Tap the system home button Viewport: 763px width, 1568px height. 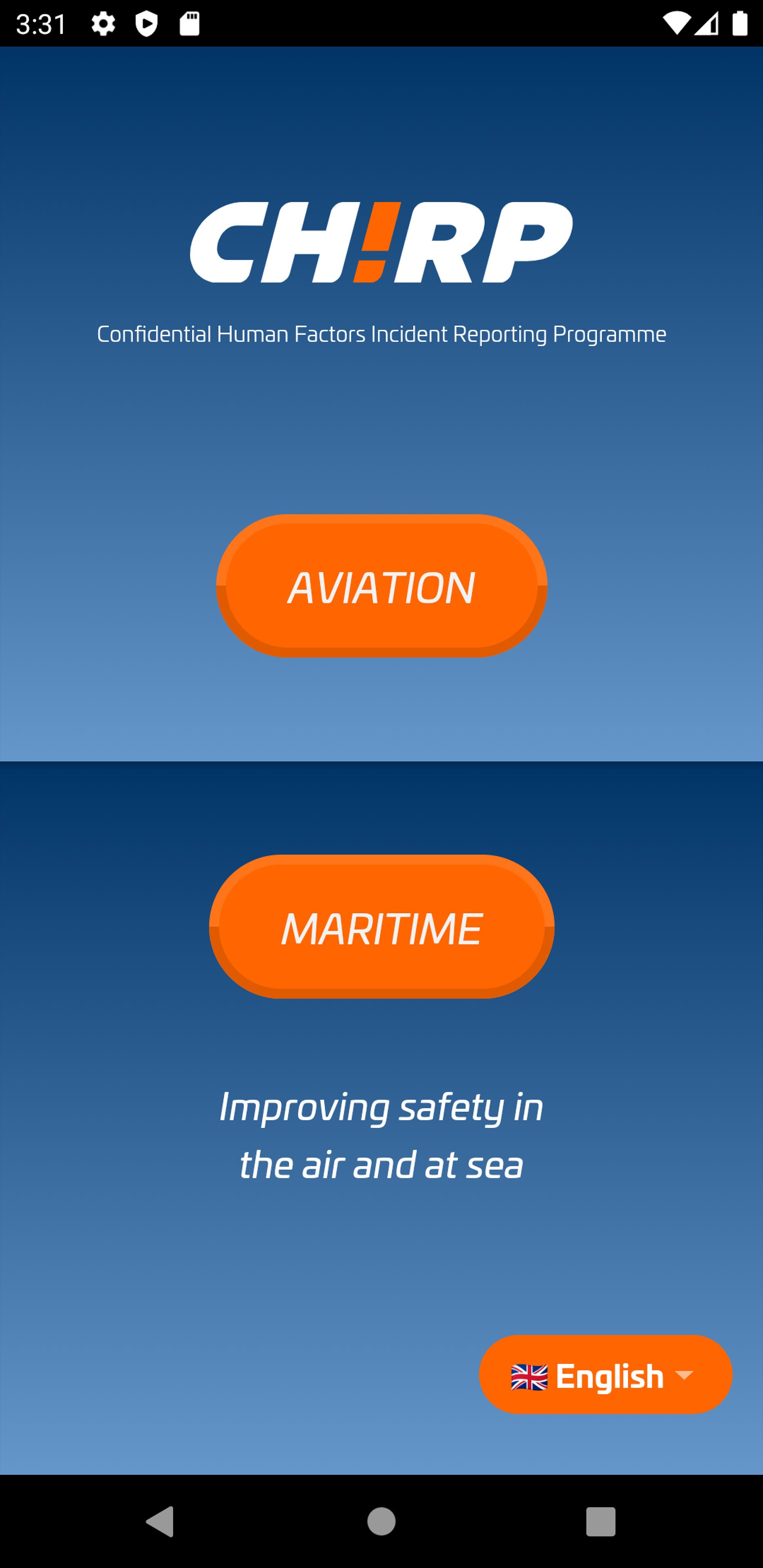381,1521
